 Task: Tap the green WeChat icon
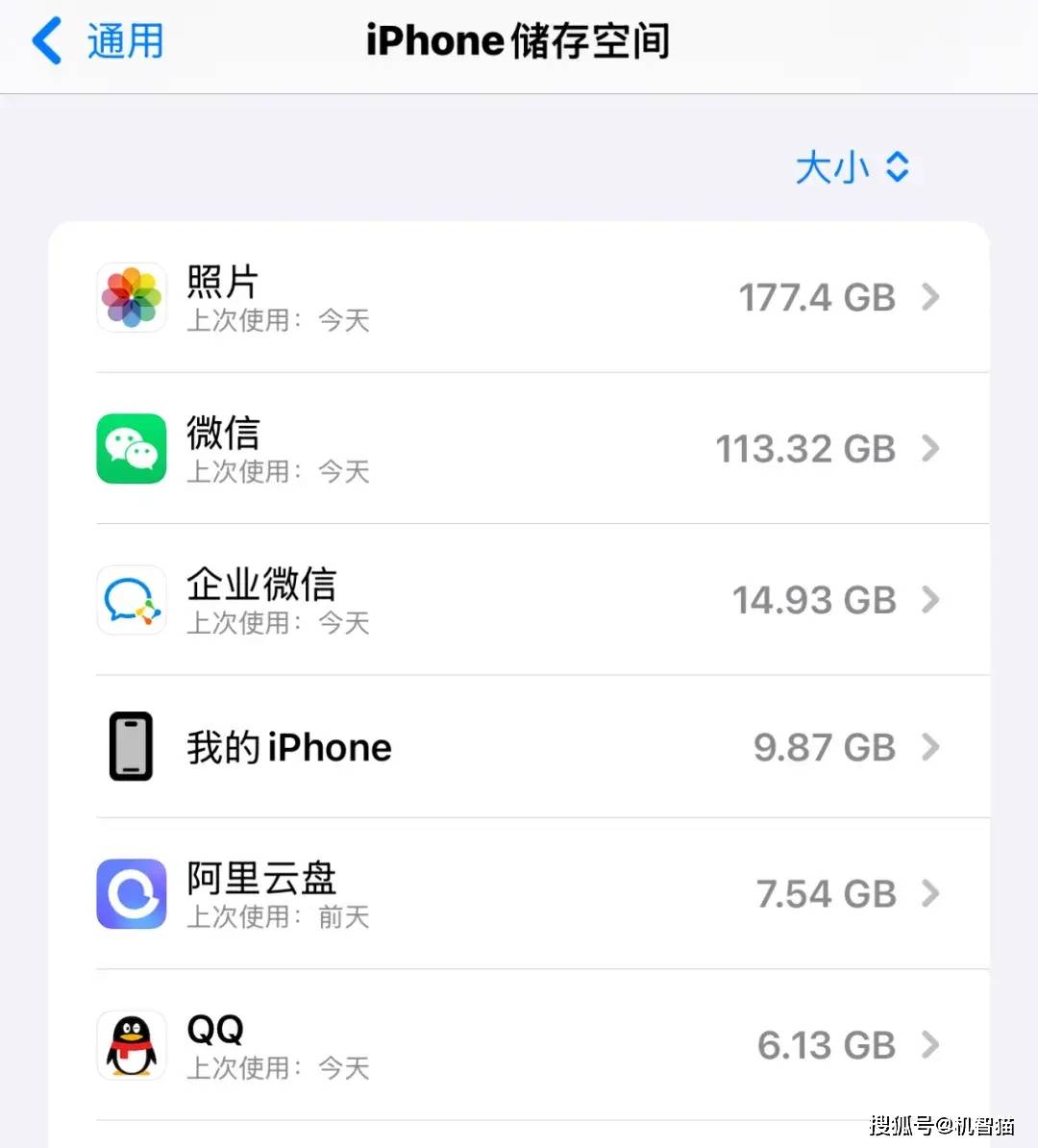(132, 448)
